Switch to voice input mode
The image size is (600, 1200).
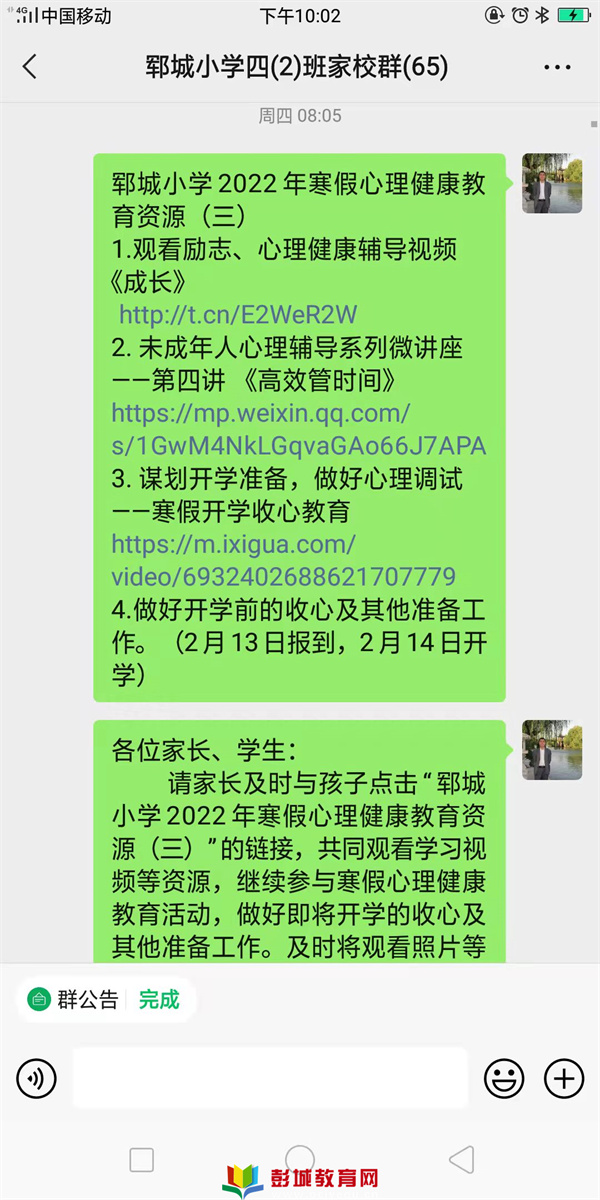click(x=37, y=1078)
